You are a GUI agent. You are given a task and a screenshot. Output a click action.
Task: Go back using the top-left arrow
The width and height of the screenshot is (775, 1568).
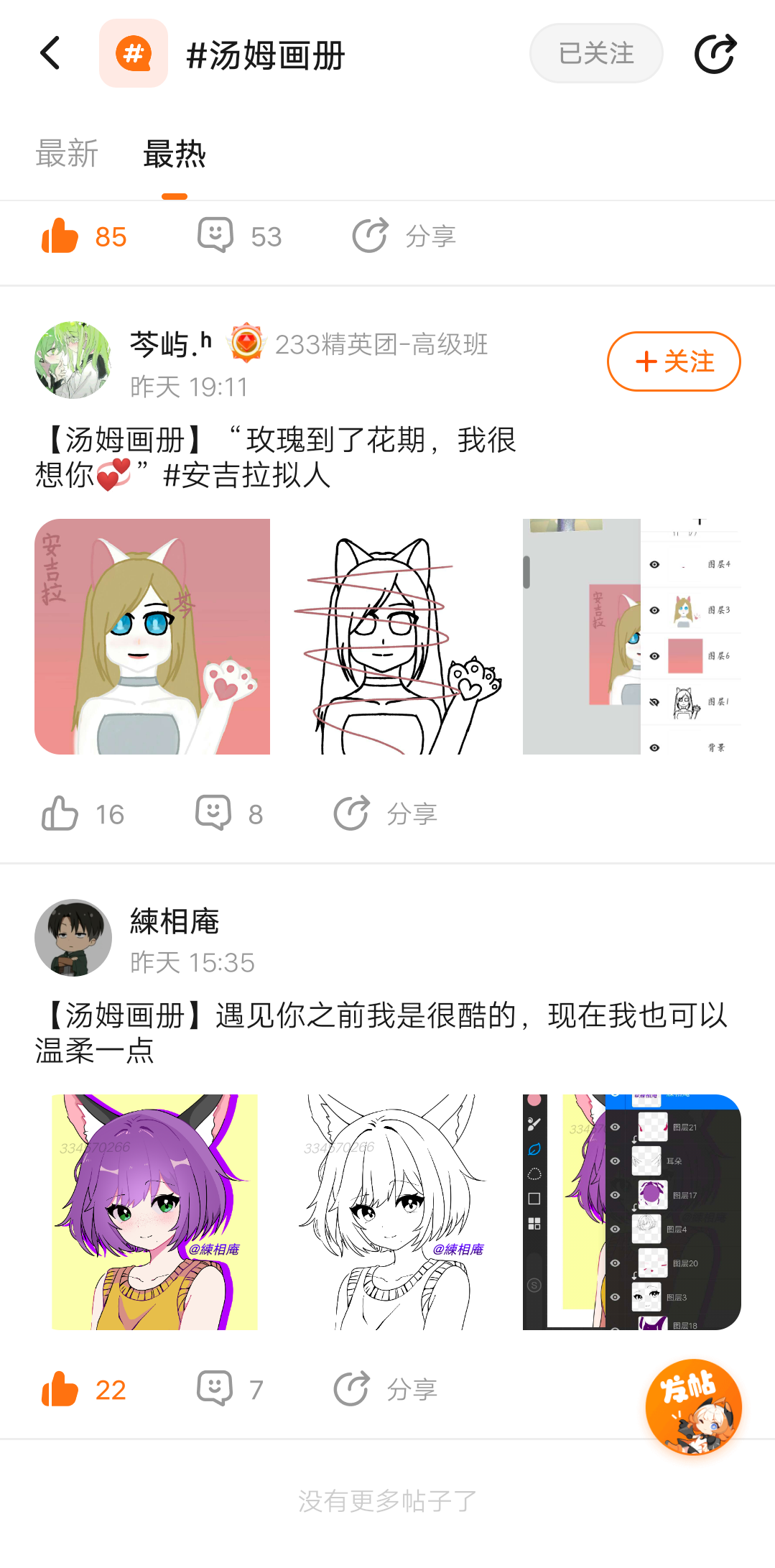click(x=50, y=53)
